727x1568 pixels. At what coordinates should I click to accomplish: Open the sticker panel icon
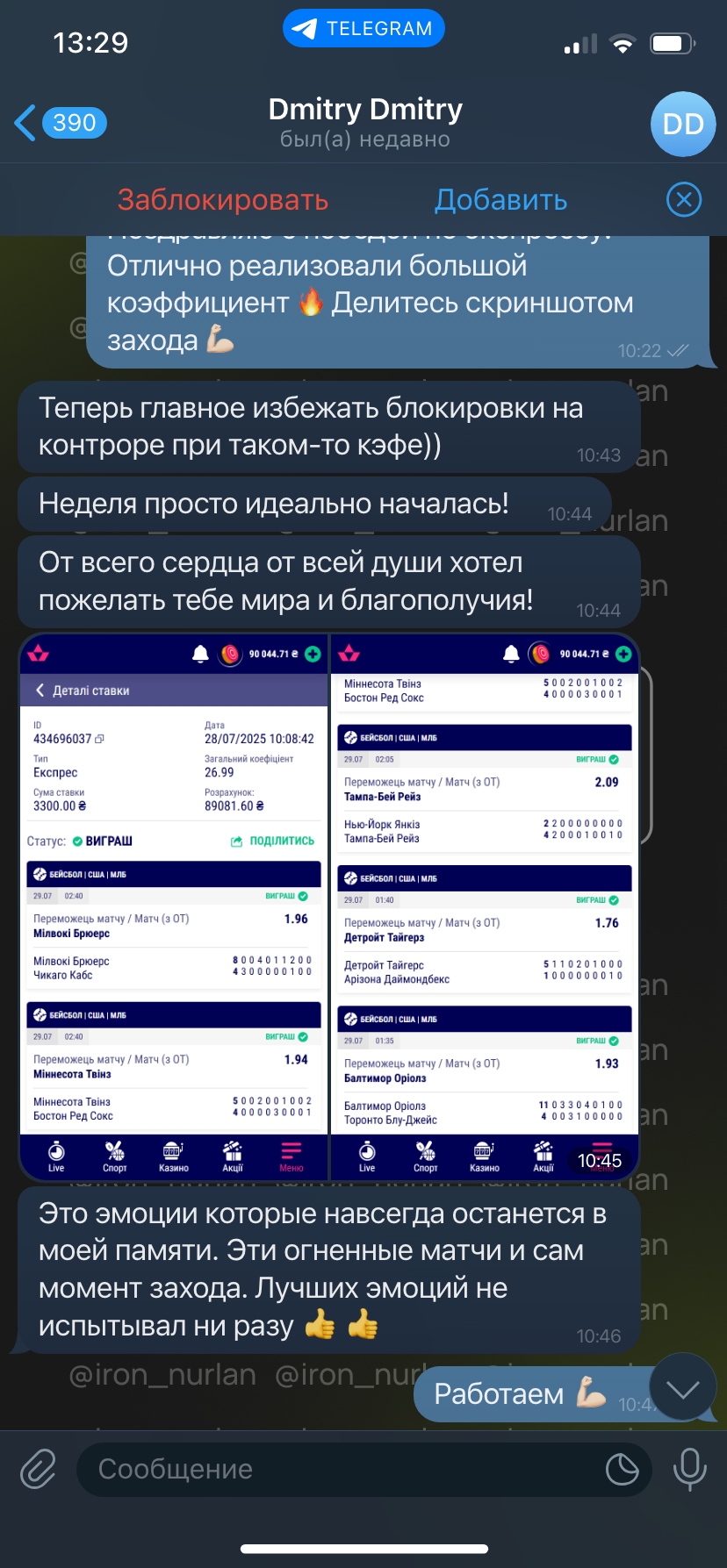point(622,1469)
